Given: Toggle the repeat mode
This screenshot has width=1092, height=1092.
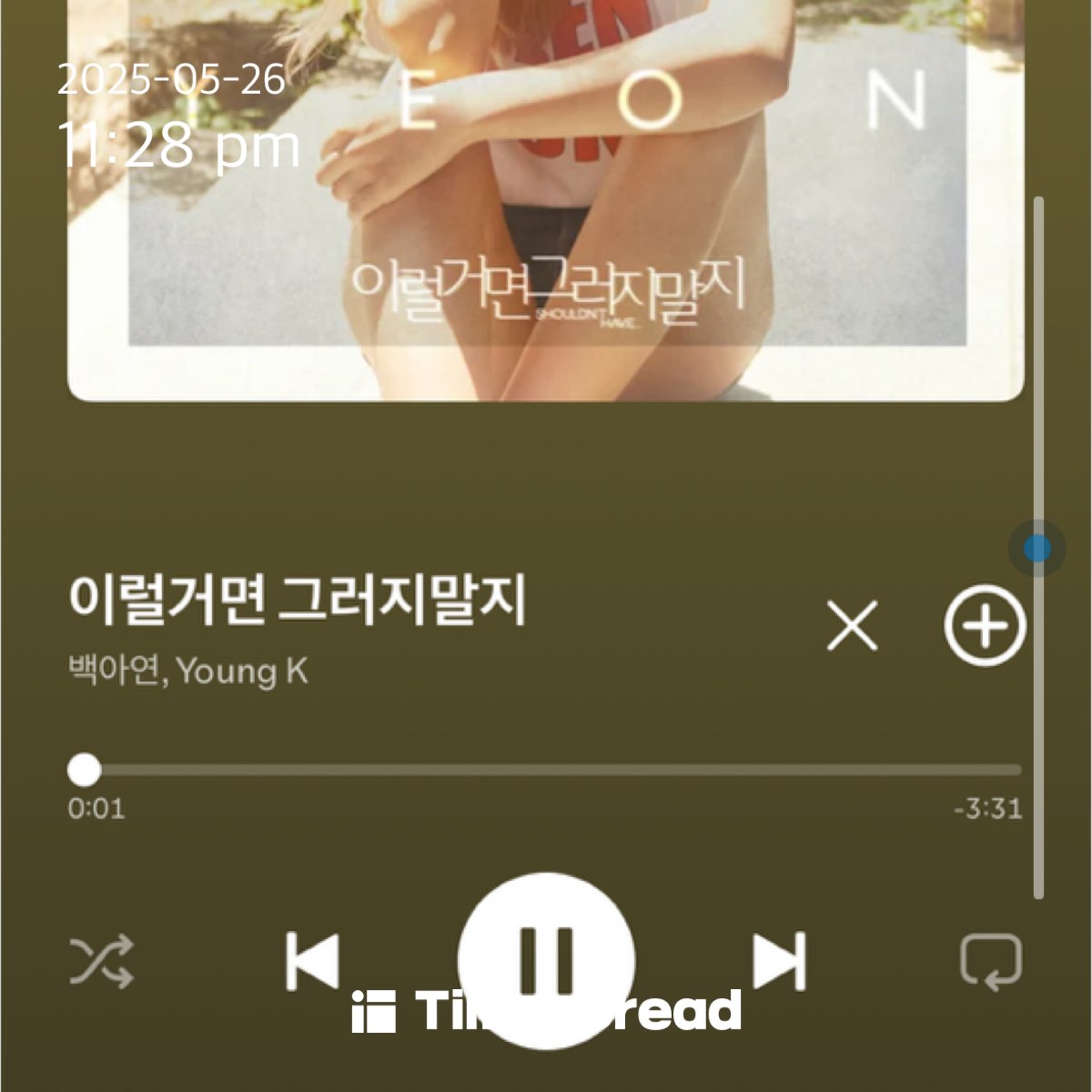Looking at the screenshot, I should click(991, 962).
